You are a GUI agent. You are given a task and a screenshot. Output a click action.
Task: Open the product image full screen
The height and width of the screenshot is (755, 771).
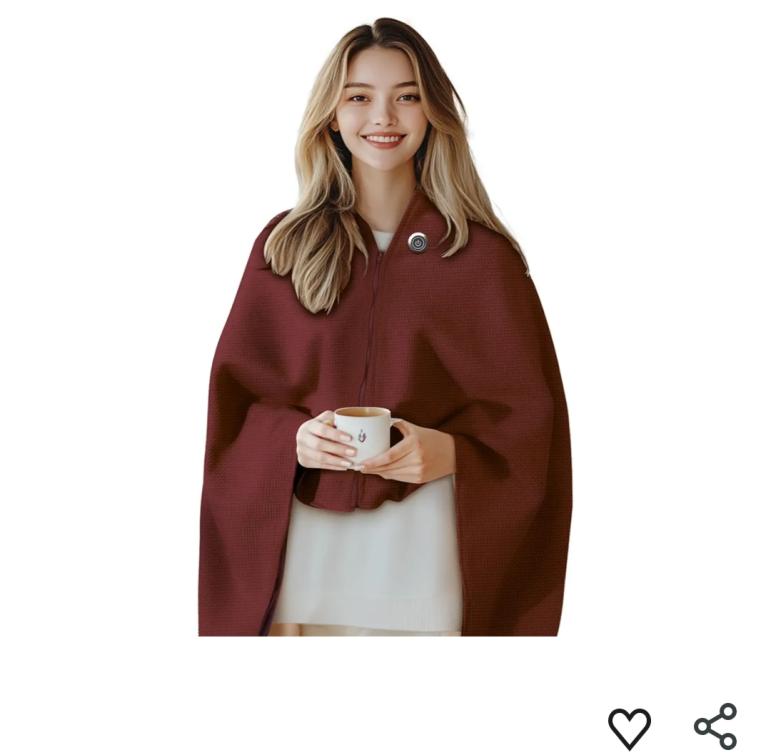click(385, 330)
